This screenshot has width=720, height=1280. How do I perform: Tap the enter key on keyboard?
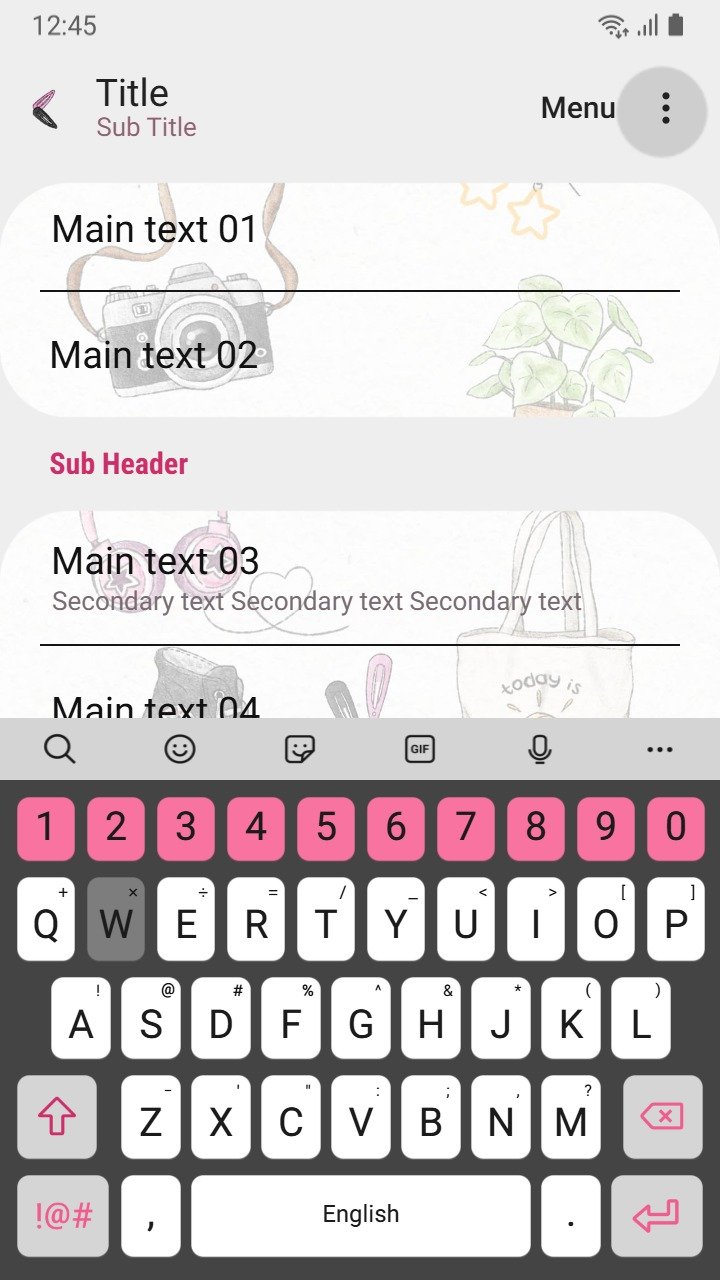656,1215
